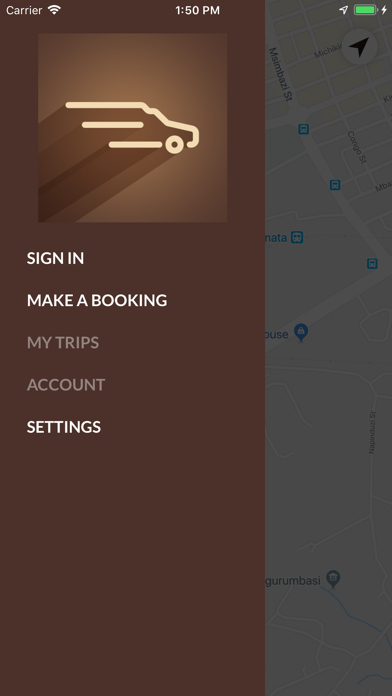Select Make a Booking

point(97,300)
